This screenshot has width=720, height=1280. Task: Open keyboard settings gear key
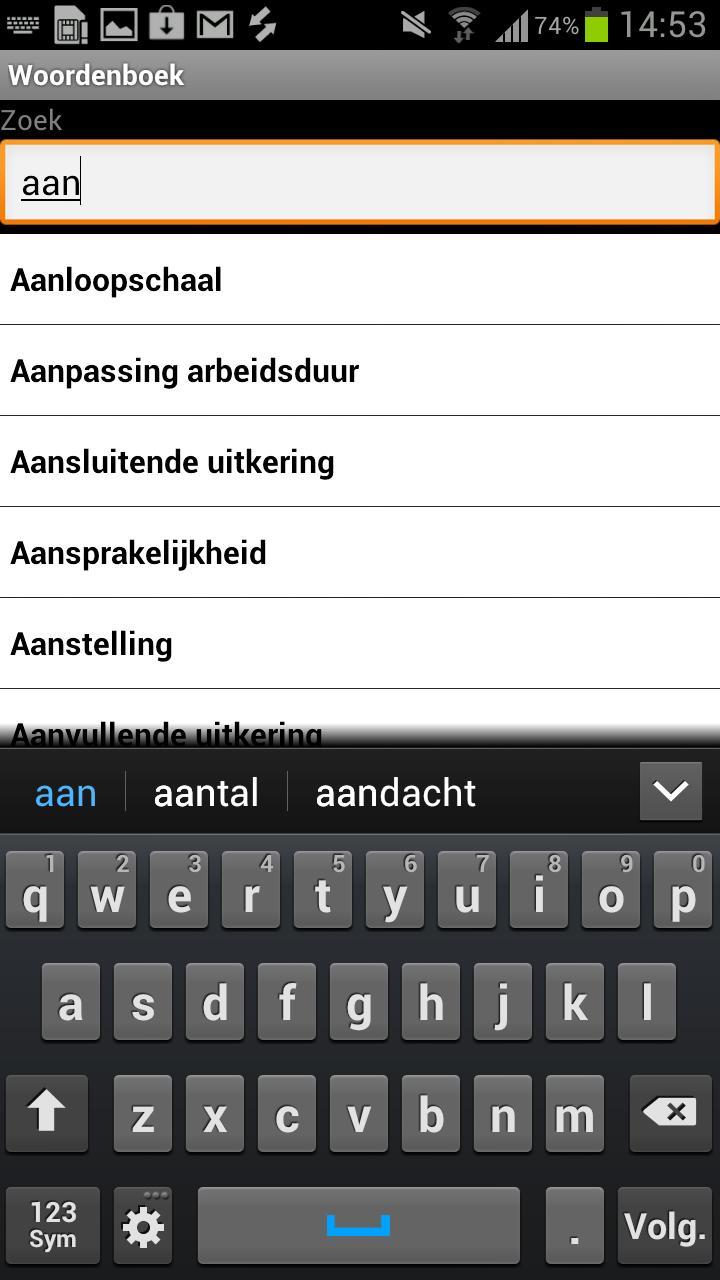click(x=143, y=1225)
